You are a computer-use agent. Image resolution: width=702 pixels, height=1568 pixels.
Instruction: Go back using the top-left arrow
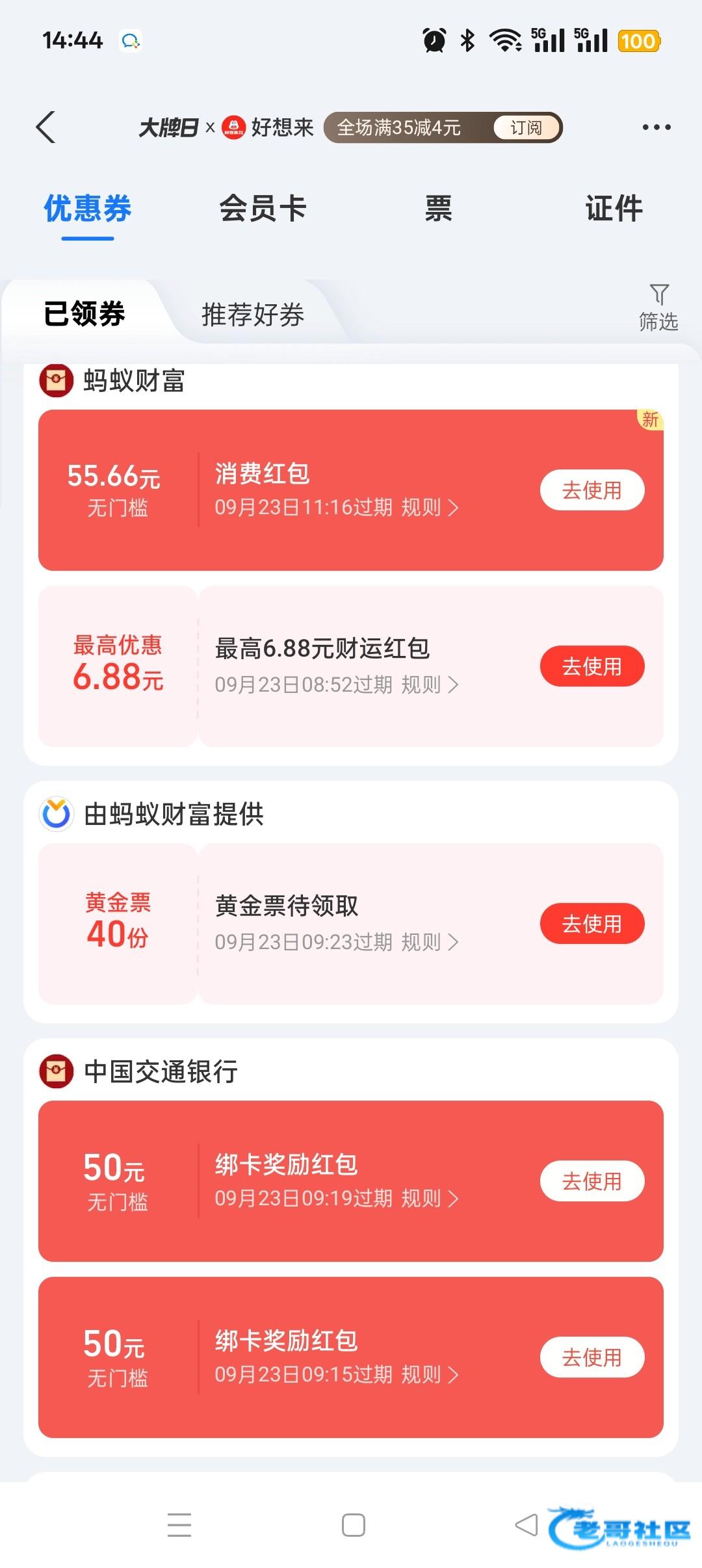click(x=45, y=127)
